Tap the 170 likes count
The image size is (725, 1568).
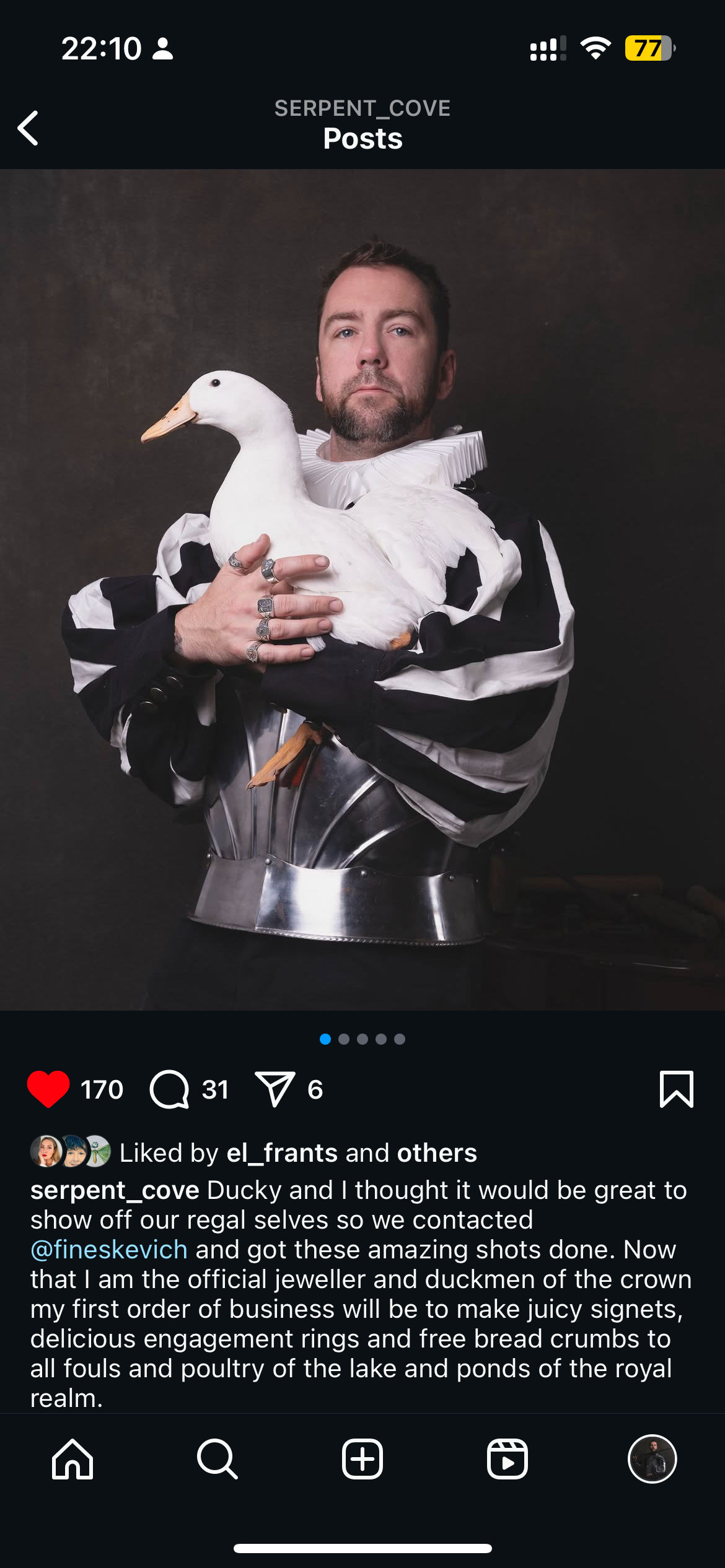coord(102,1090)
